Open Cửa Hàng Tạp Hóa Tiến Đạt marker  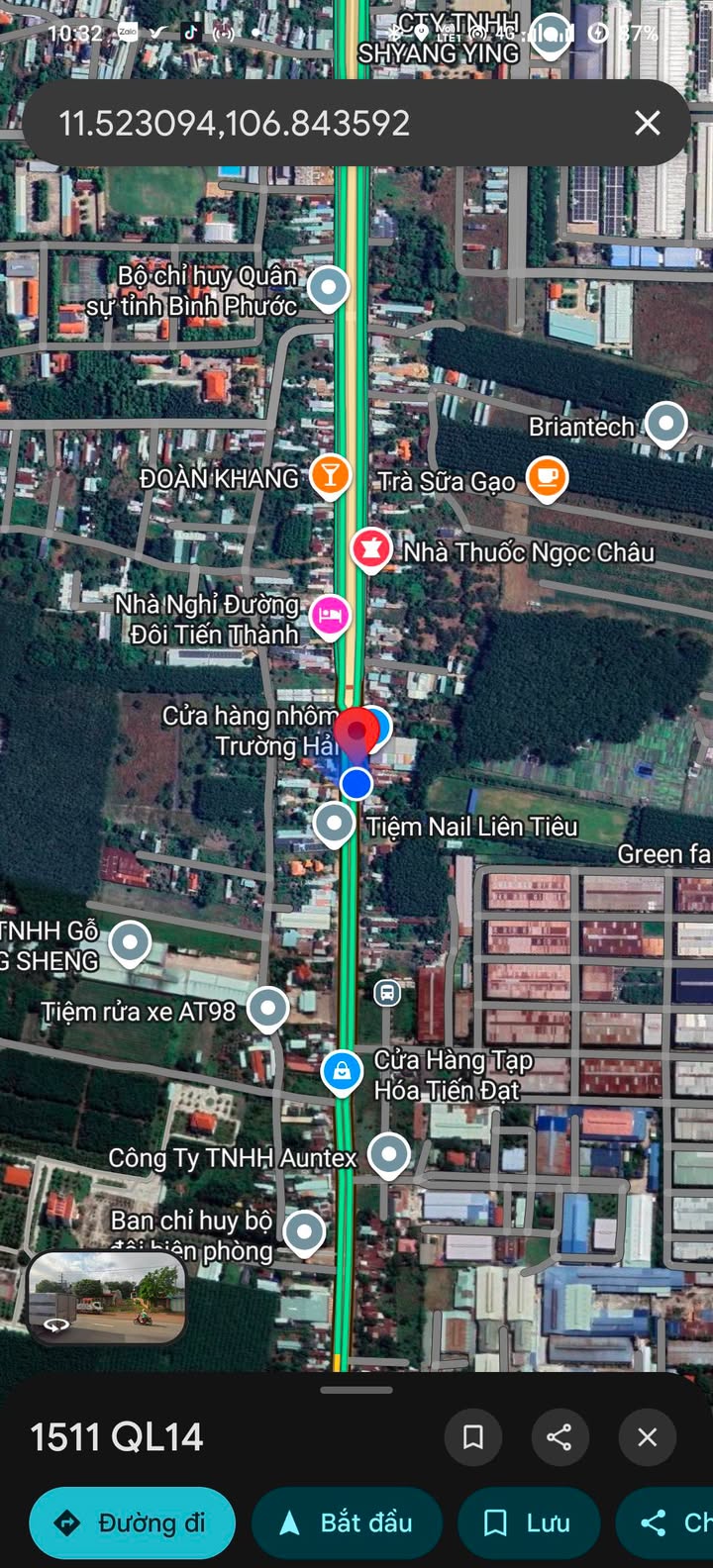pos(342,1072)
